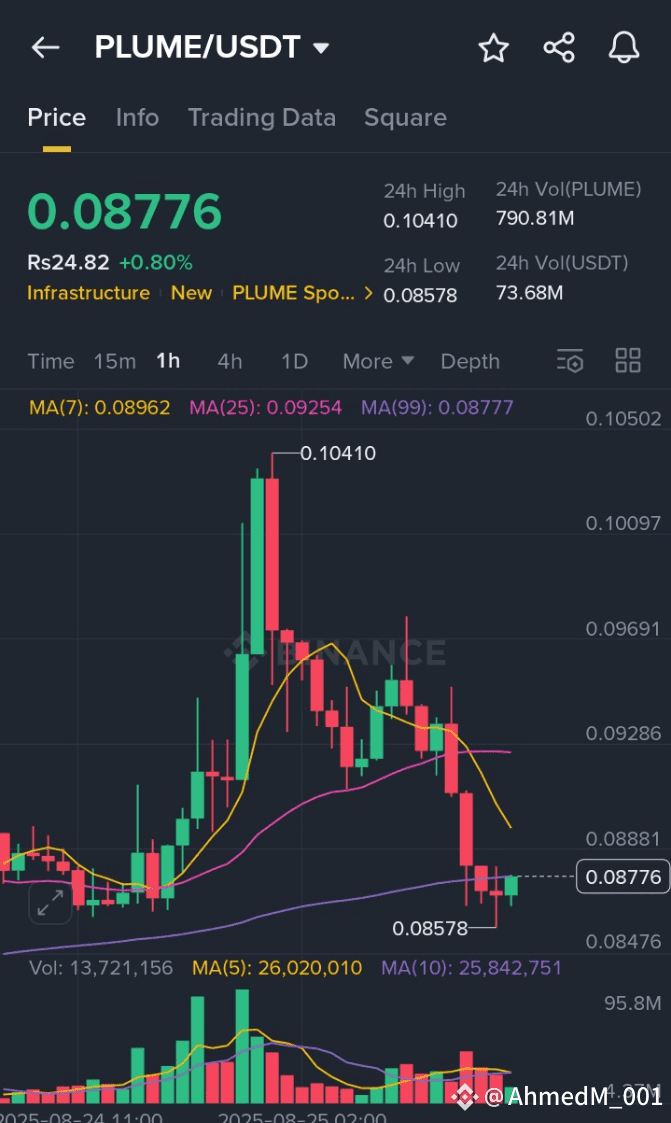Open the Square tab
Viewport: 671px width, 1123px height.
(405, 117)
